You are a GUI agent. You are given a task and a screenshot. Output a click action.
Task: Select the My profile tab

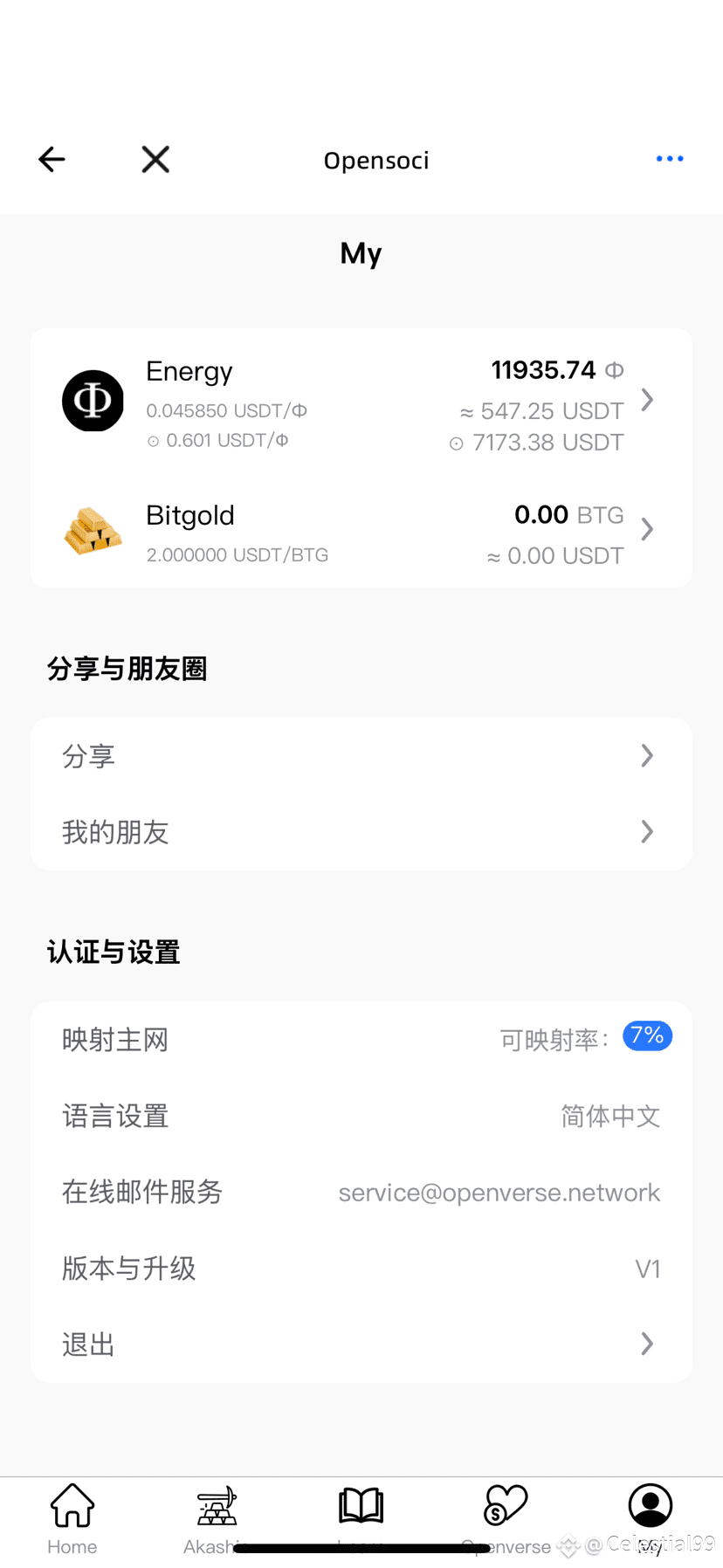(651, 1509)
